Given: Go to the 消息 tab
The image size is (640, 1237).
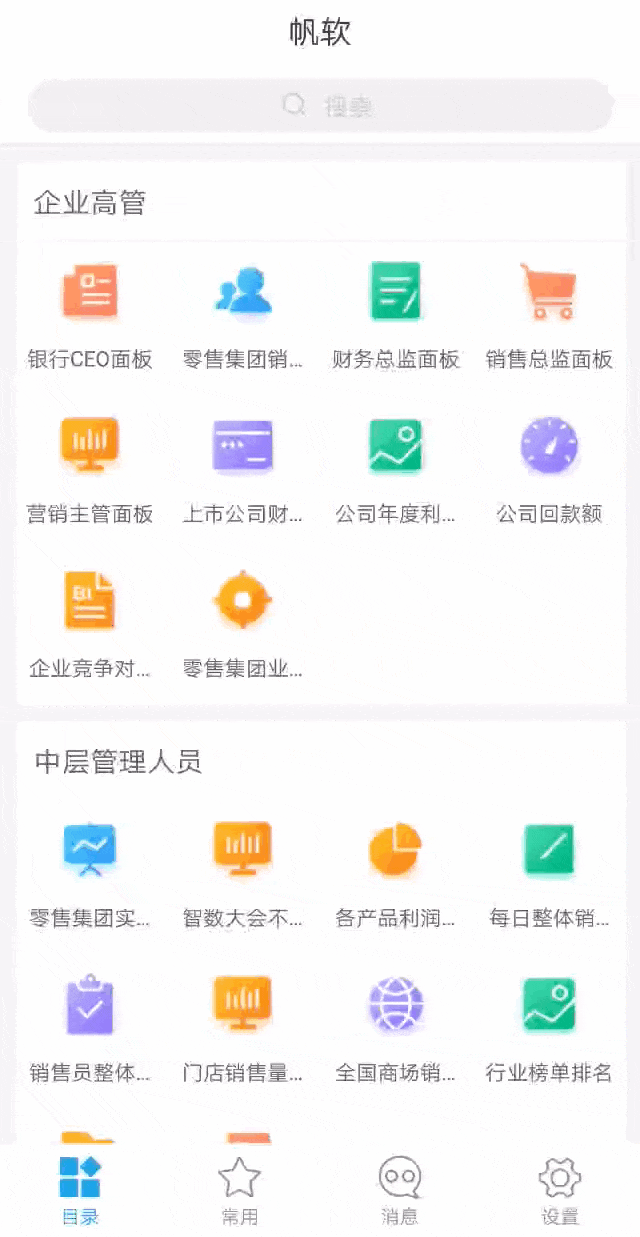Looking at the screenshot, I should (x=399, y=1190).
